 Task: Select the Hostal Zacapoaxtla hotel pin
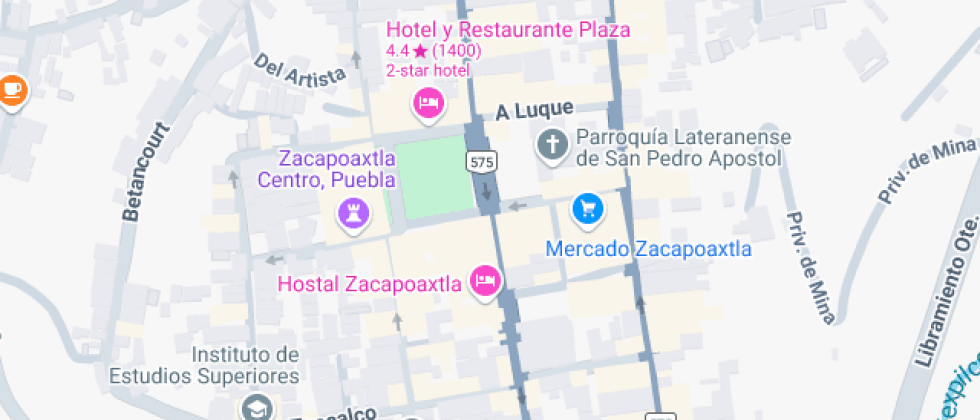[x=485, y=282]
